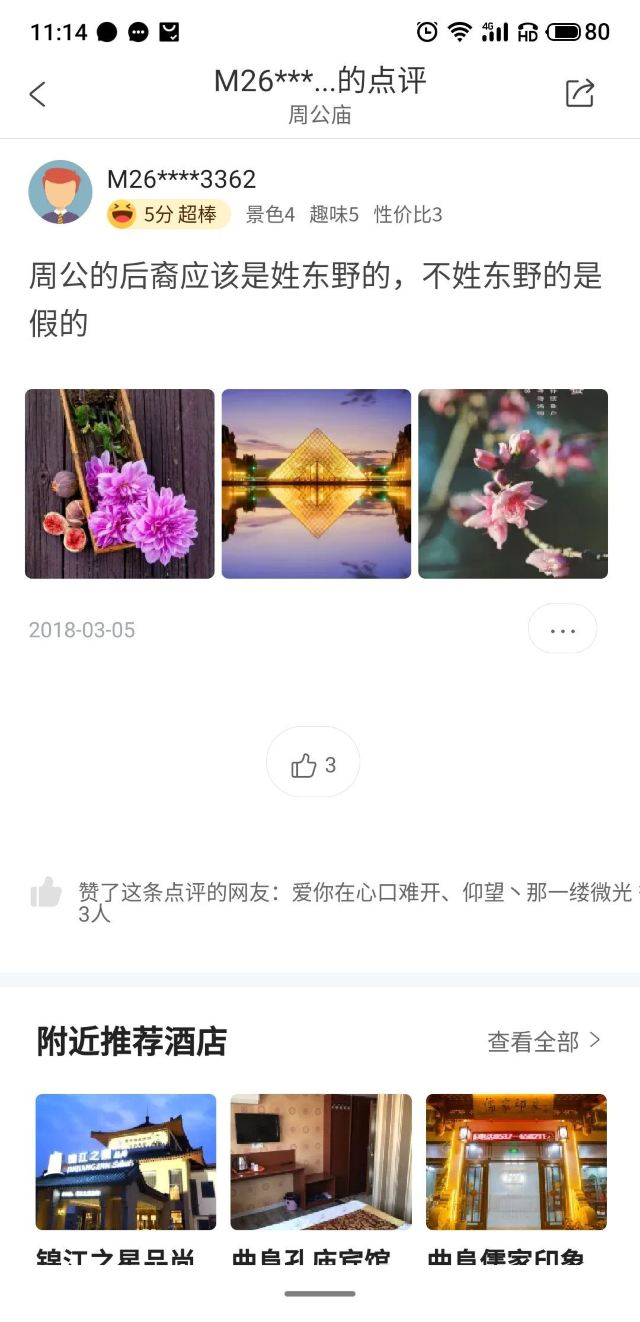View the purple flowers photo
Viewport: 640px width, 1322px height.
coord(120,484)
